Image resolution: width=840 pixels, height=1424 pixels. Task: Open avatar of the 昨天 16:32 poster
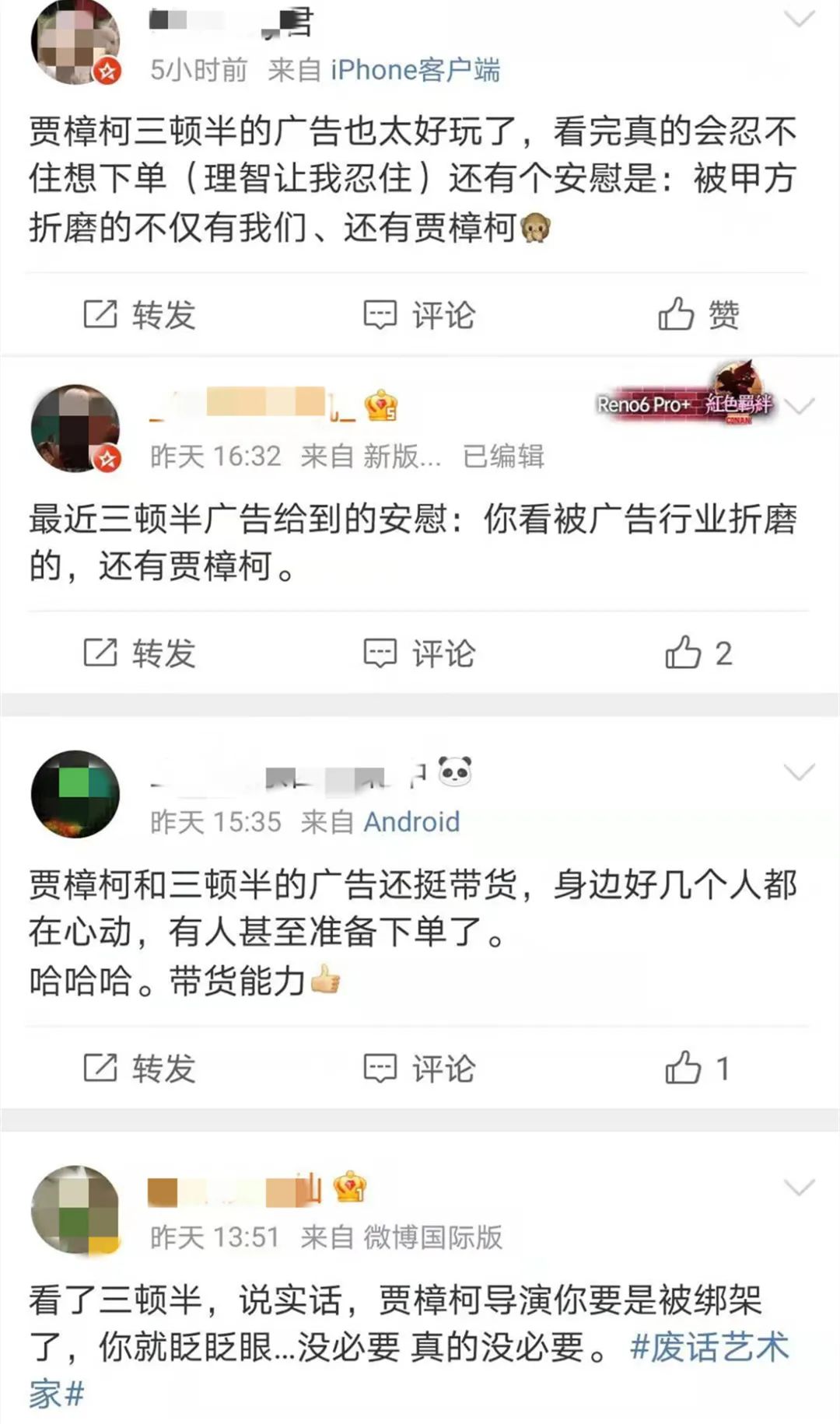[x=75, y=429]
